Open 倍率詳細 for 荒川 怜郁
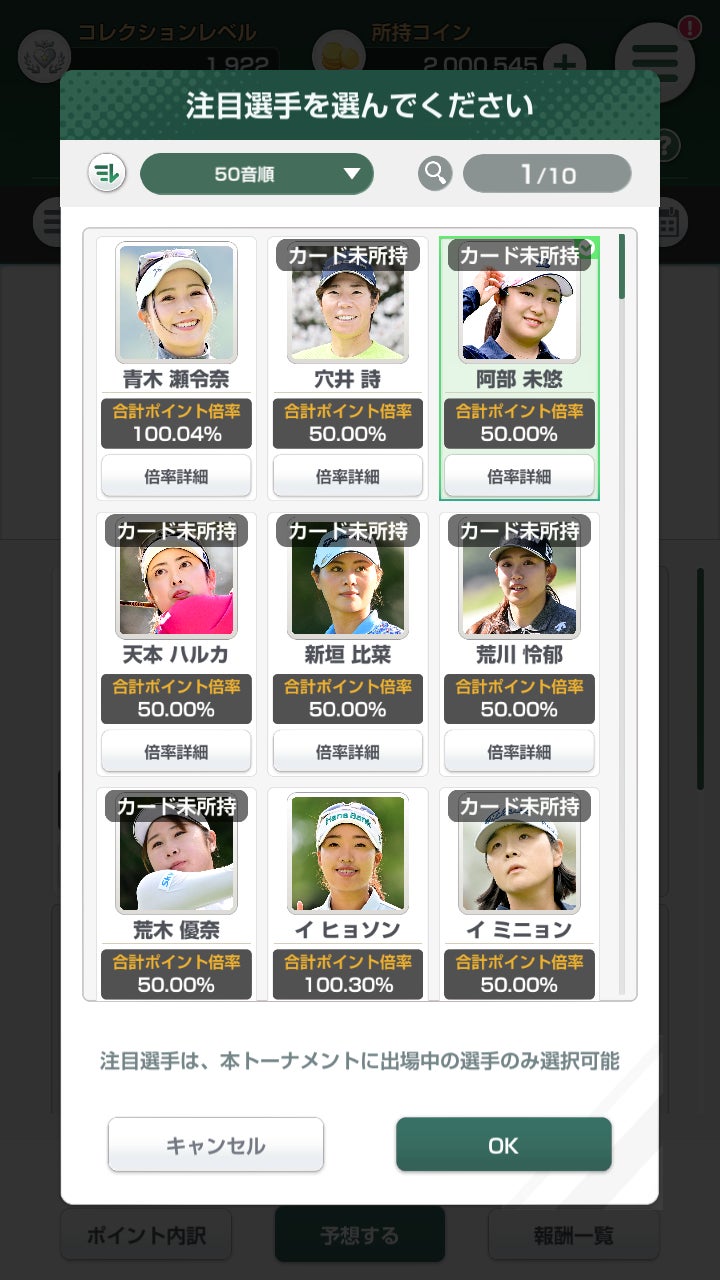This screenshot has width=720, height=1280. pos(519,751)
